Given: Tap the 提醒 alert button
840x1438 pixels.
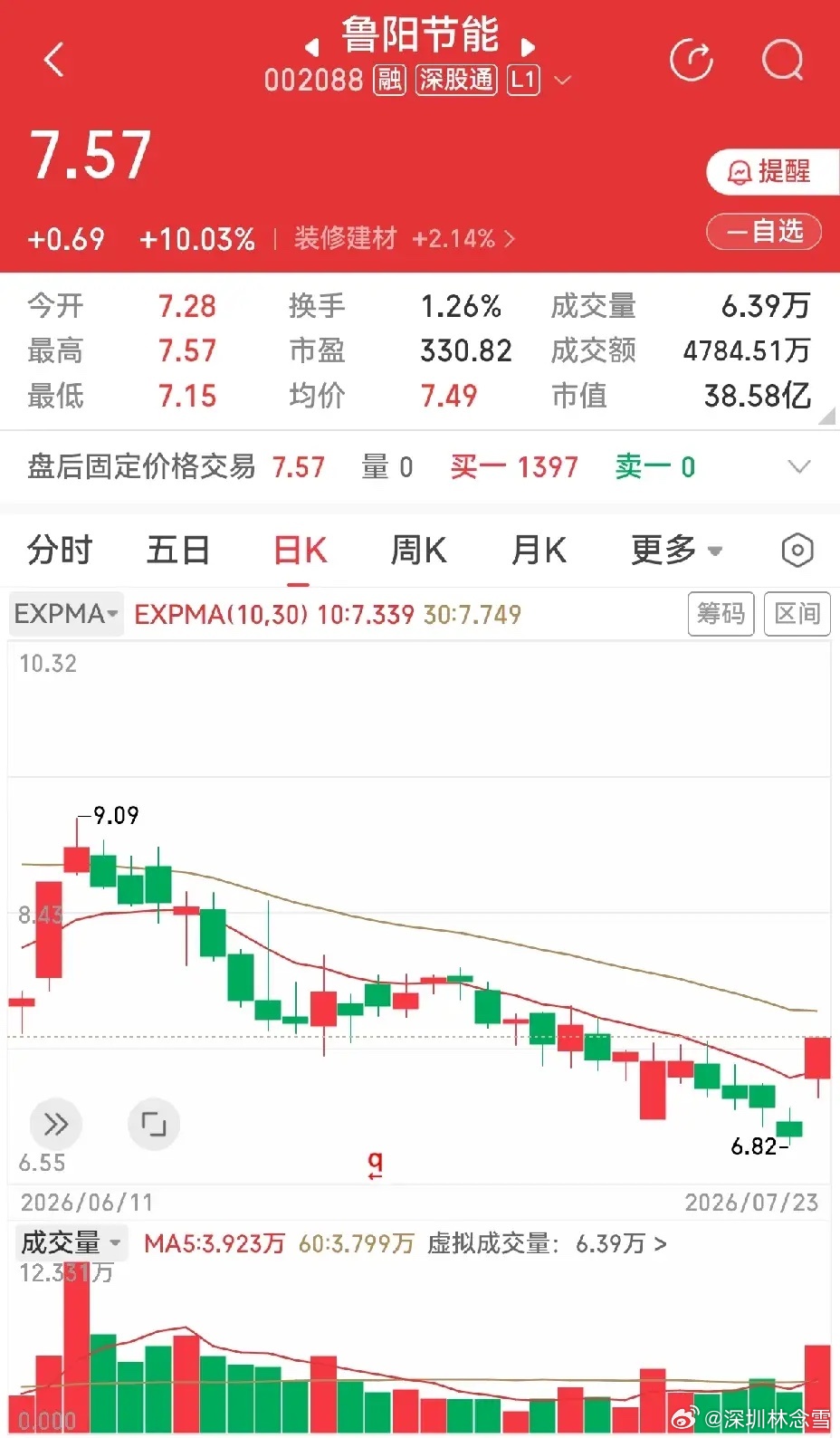Looking at the screenshot, I should (772, 171).
